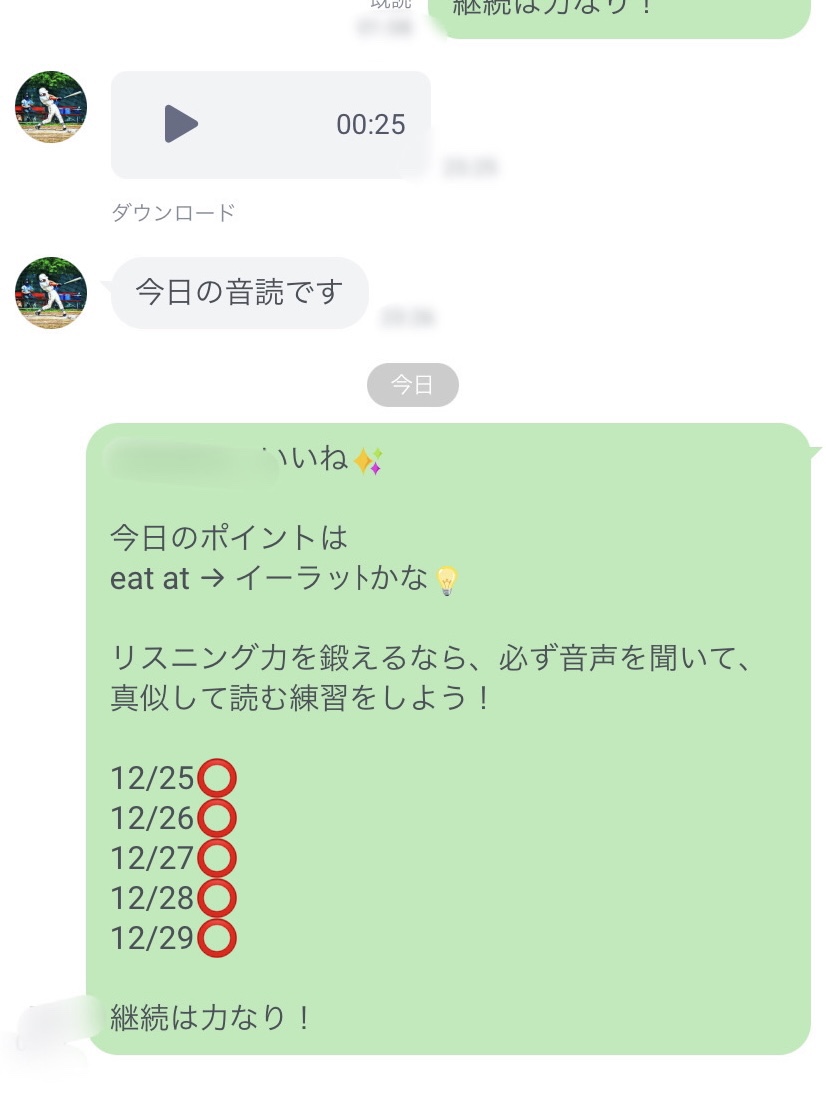Tap ダウンロード under the voice message
This screenshot has height=1095, width=826.
click(x=173, y=212)
